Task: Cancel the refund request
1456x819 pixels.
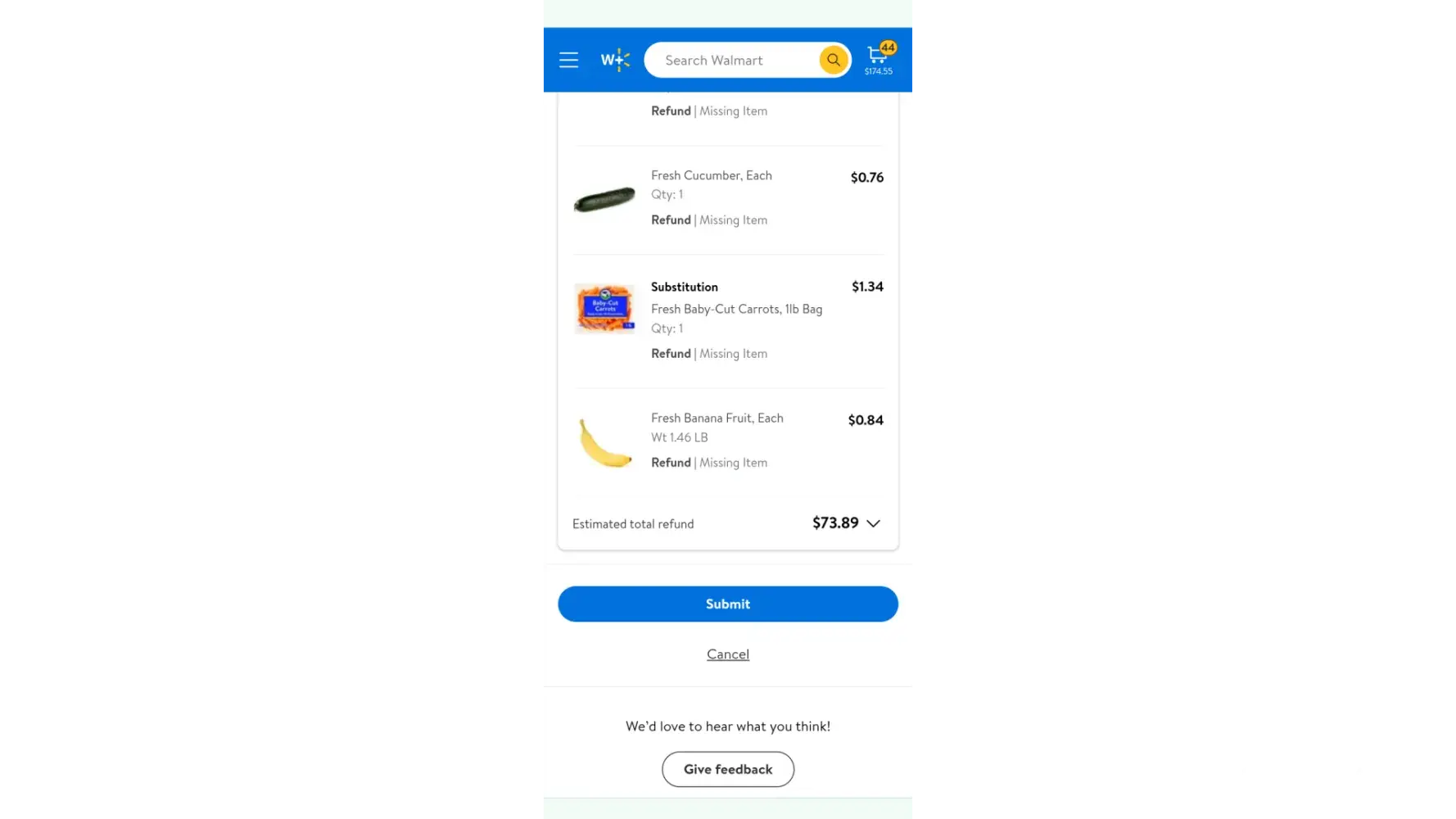Action: click(727, 654)
